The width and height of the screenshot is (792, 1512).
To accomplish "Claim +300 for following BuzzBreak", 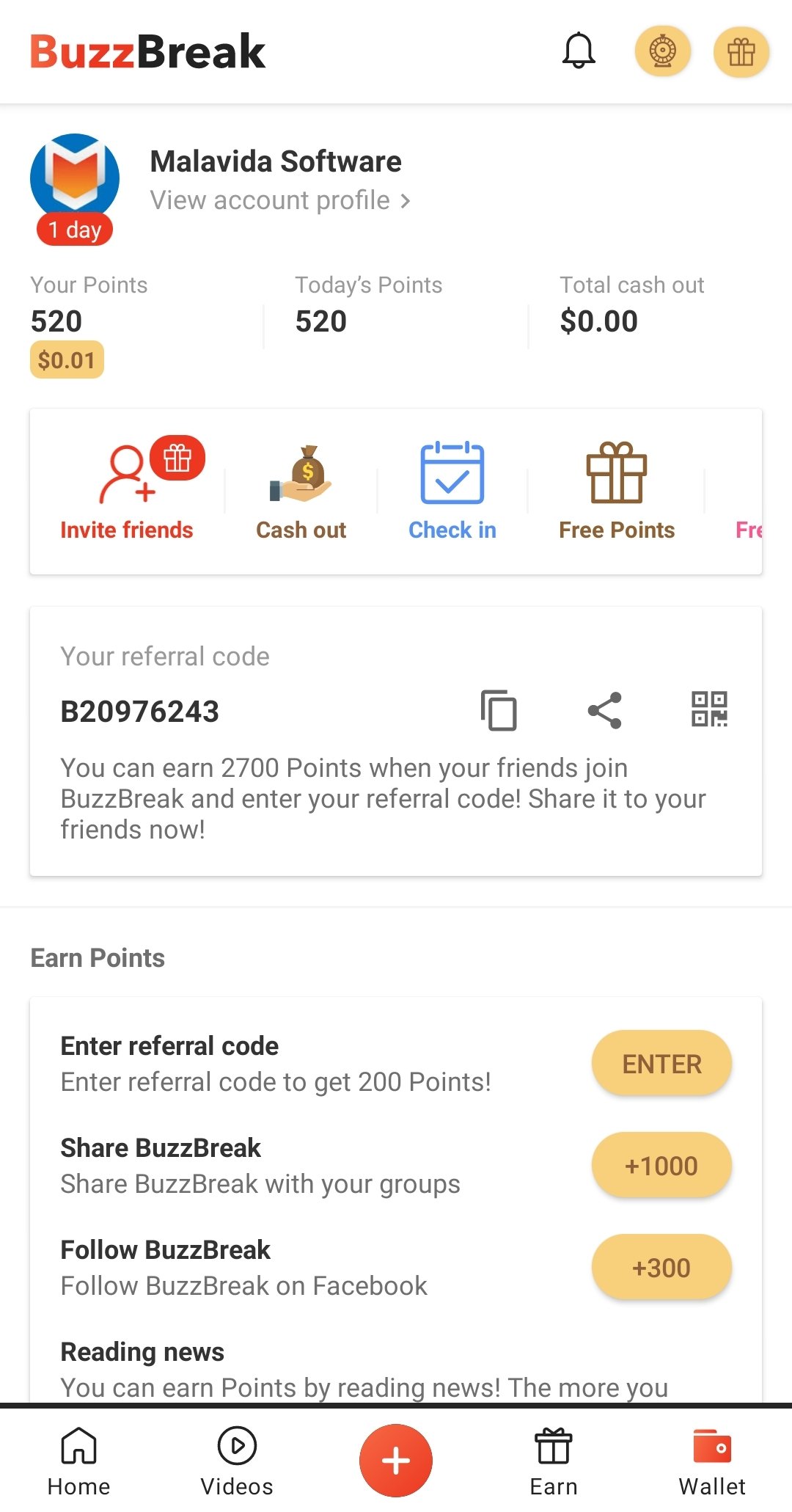I will click(x=661, y=1267).
